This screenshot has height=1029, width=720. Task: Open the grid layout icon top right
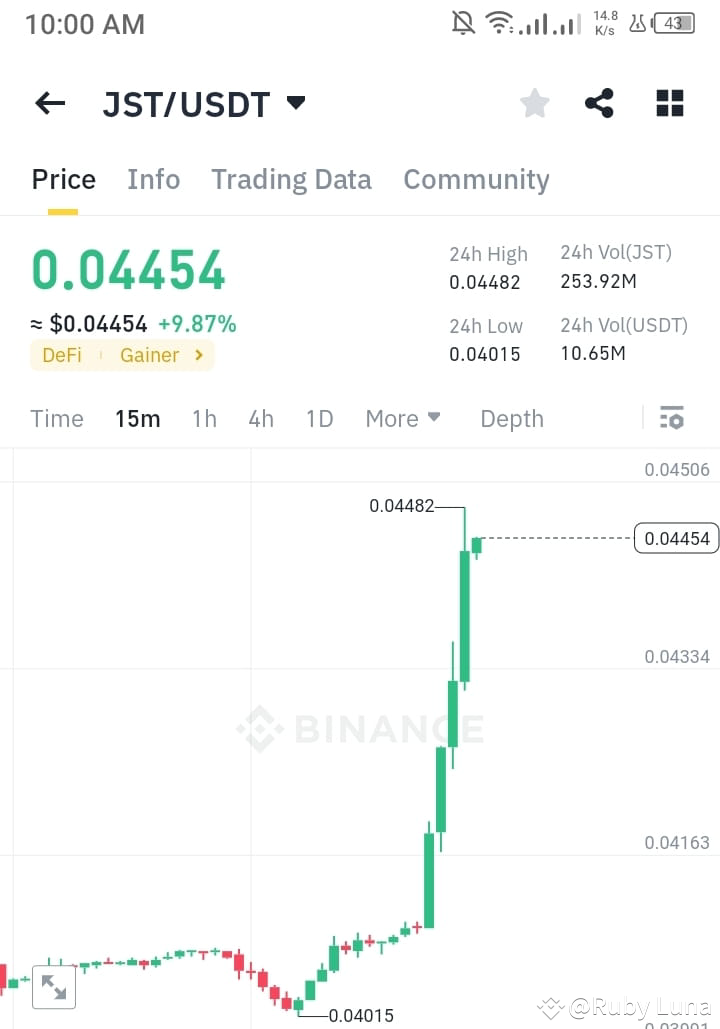tap(668, 103)
